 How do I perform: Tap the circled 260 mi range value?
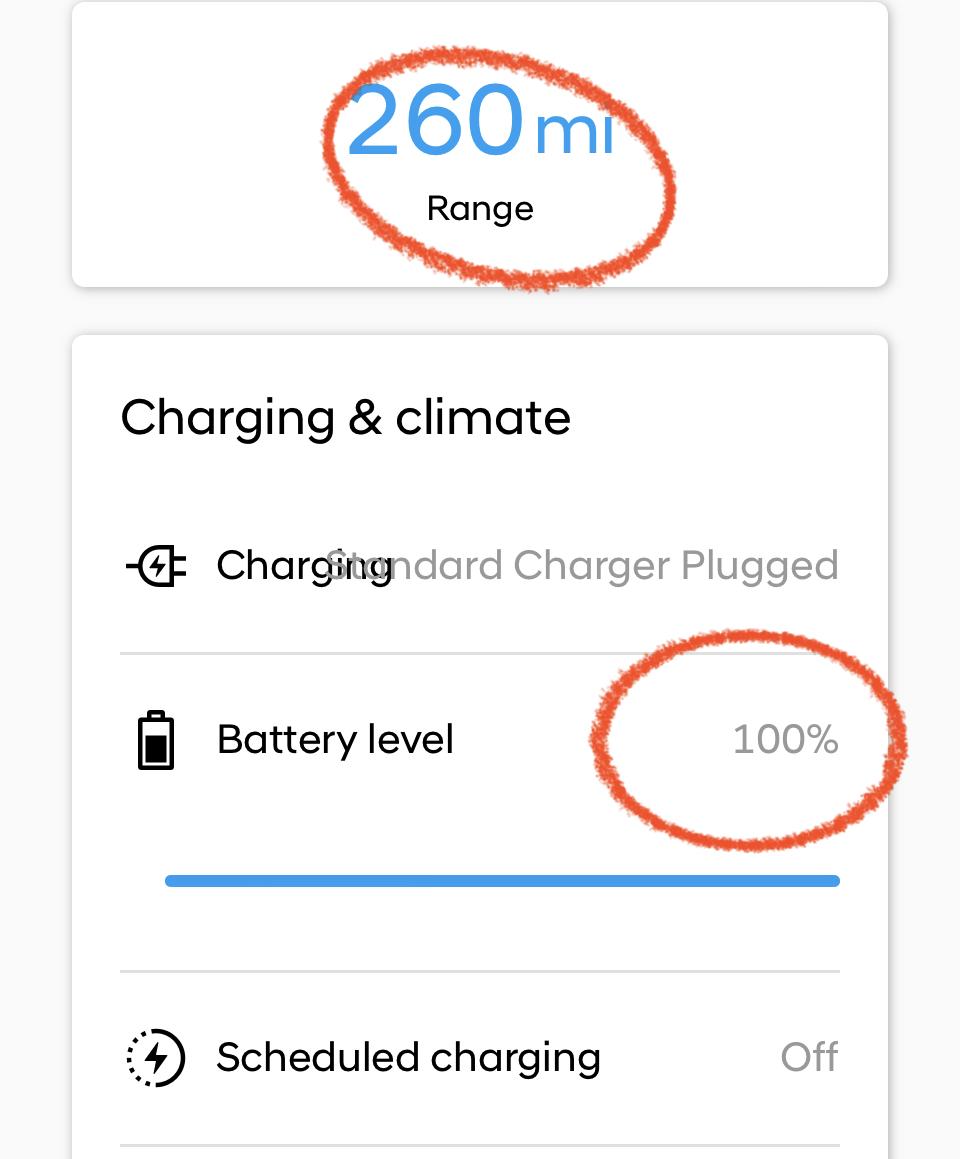point(480,120)
